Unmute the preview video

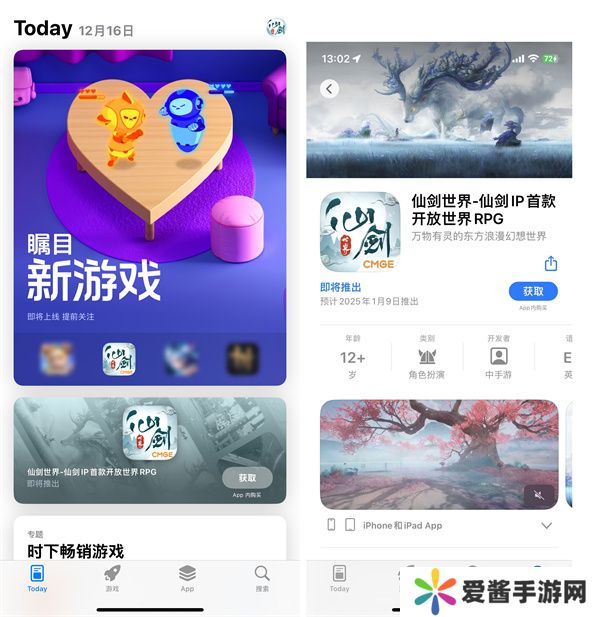coord(538,494)
